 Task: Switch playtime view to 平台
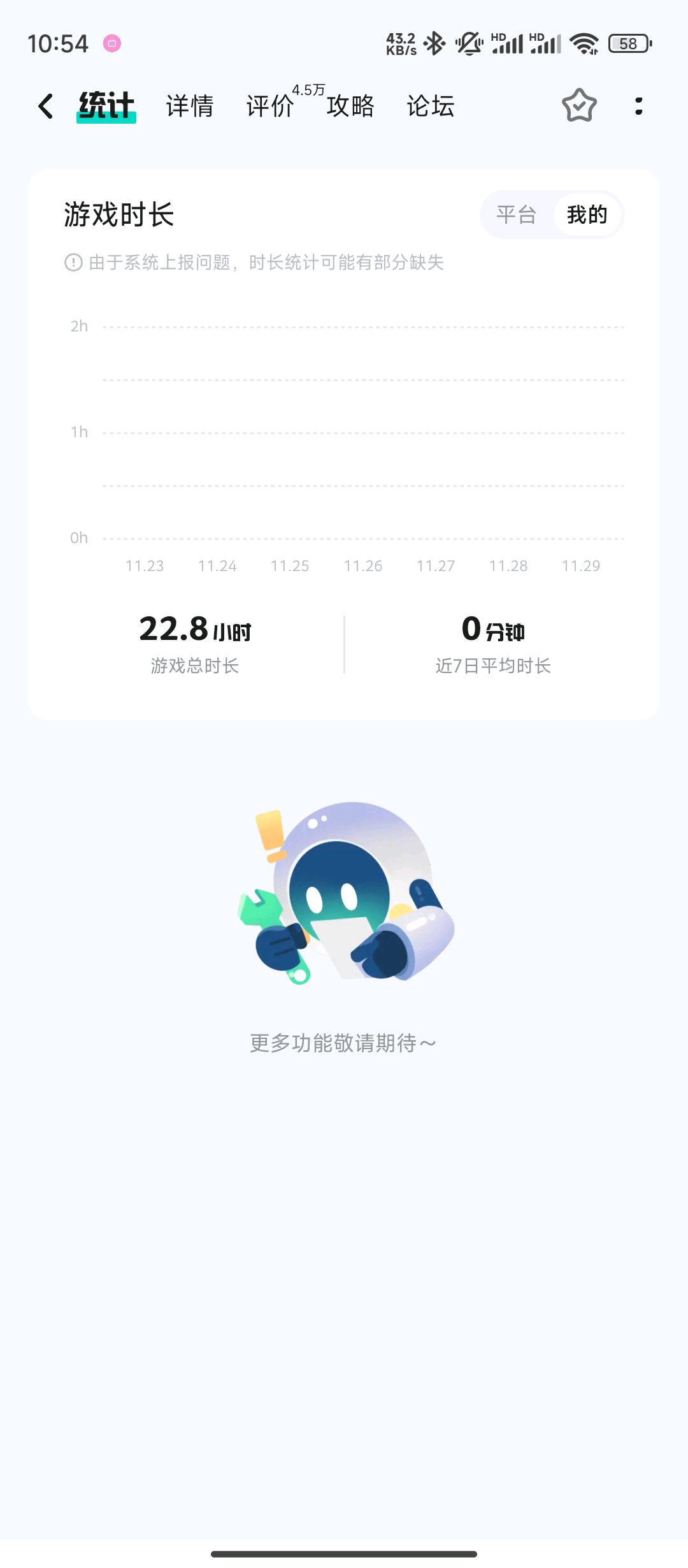pos(517,215)
